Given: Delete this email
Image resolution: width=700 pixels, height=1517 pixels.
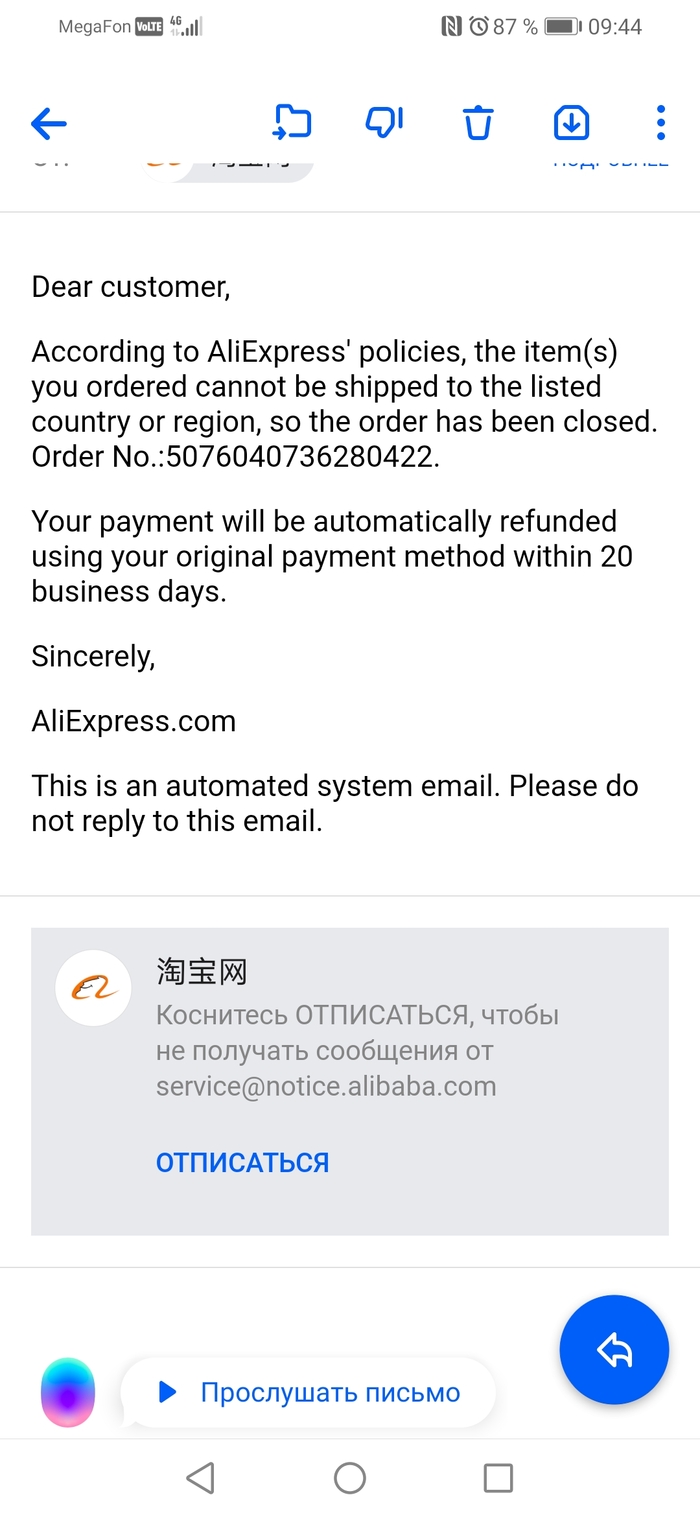Looking at the screenshot, I should click(478, 123).
